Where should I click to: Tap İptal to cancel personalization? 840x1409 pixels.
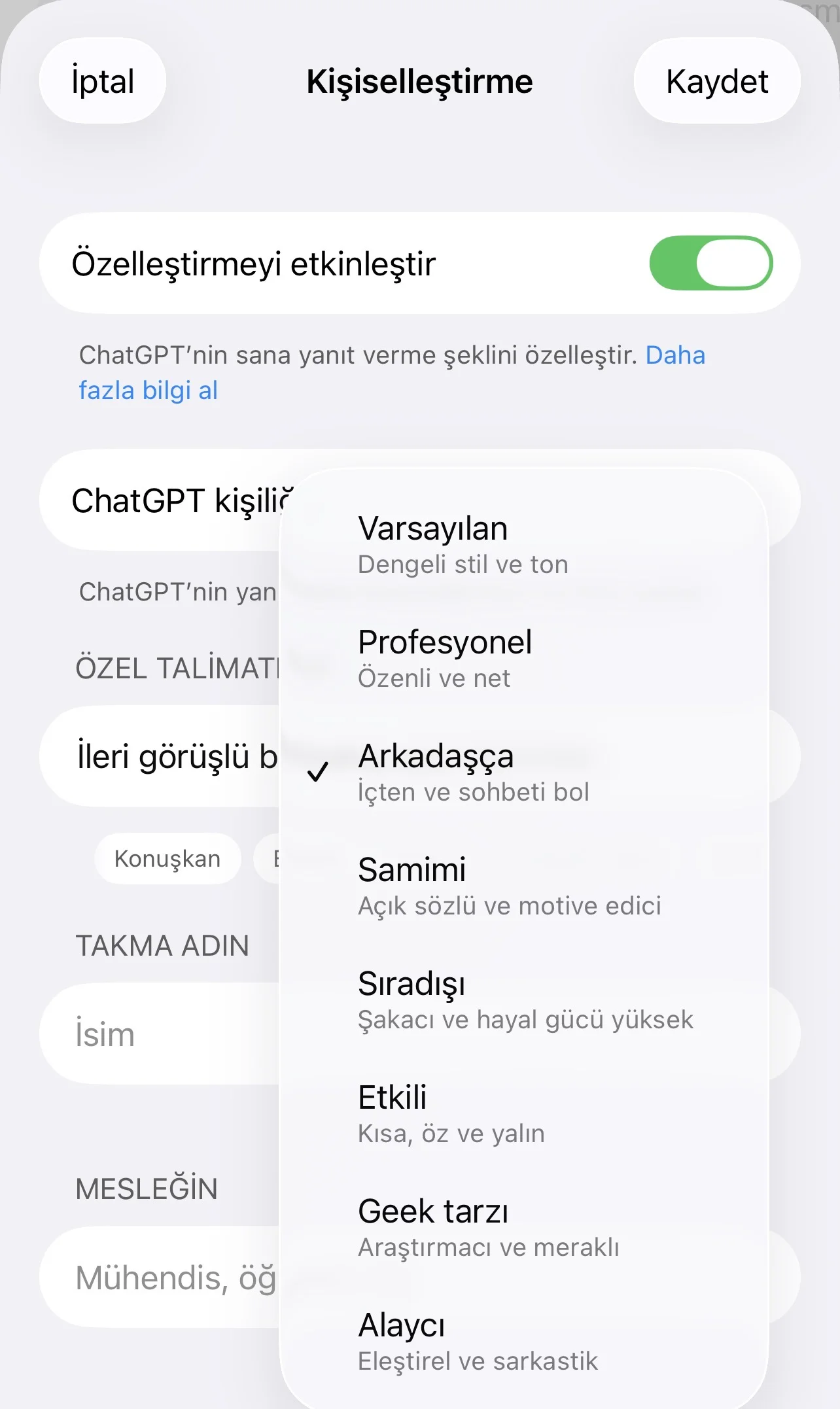(103, 81)
